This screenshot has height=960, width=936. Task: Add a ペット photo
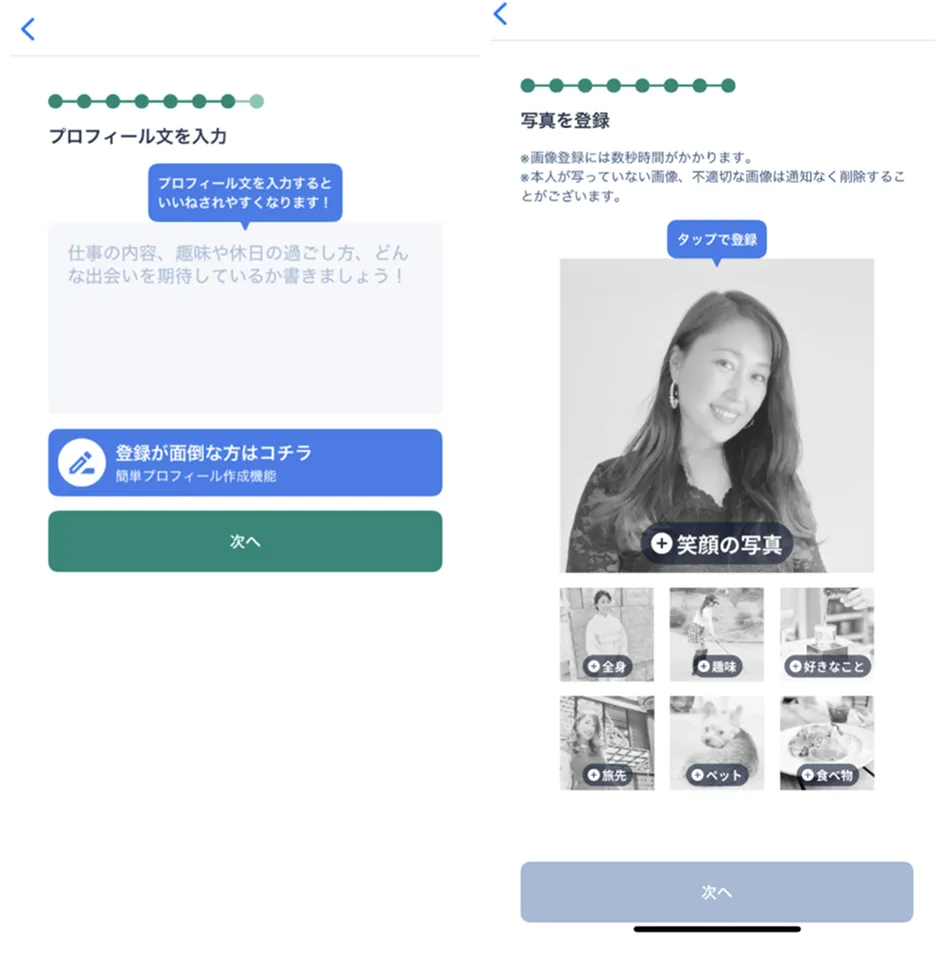click(x=716, y=743)
